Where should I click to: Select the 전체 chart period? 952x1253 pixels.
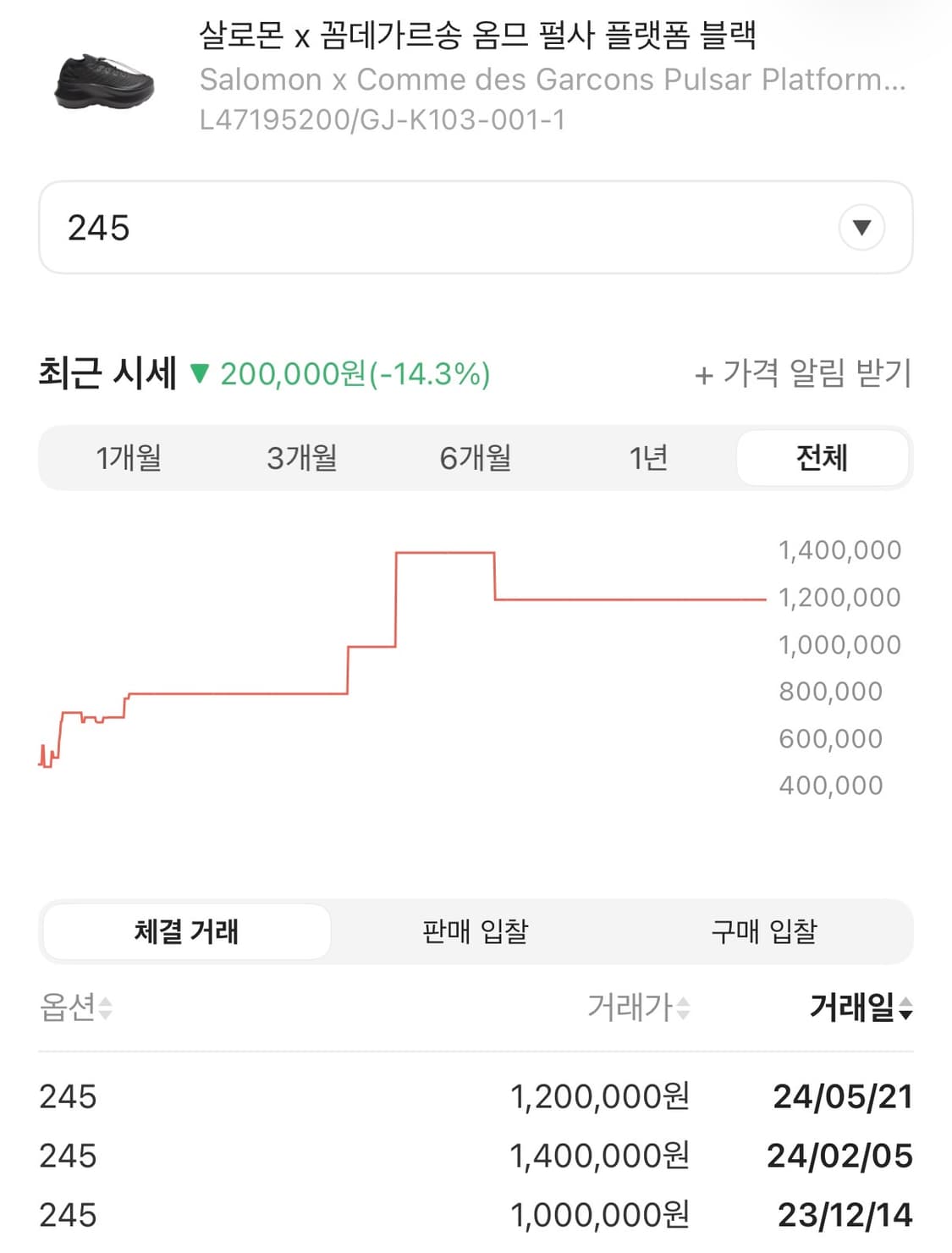822,457
